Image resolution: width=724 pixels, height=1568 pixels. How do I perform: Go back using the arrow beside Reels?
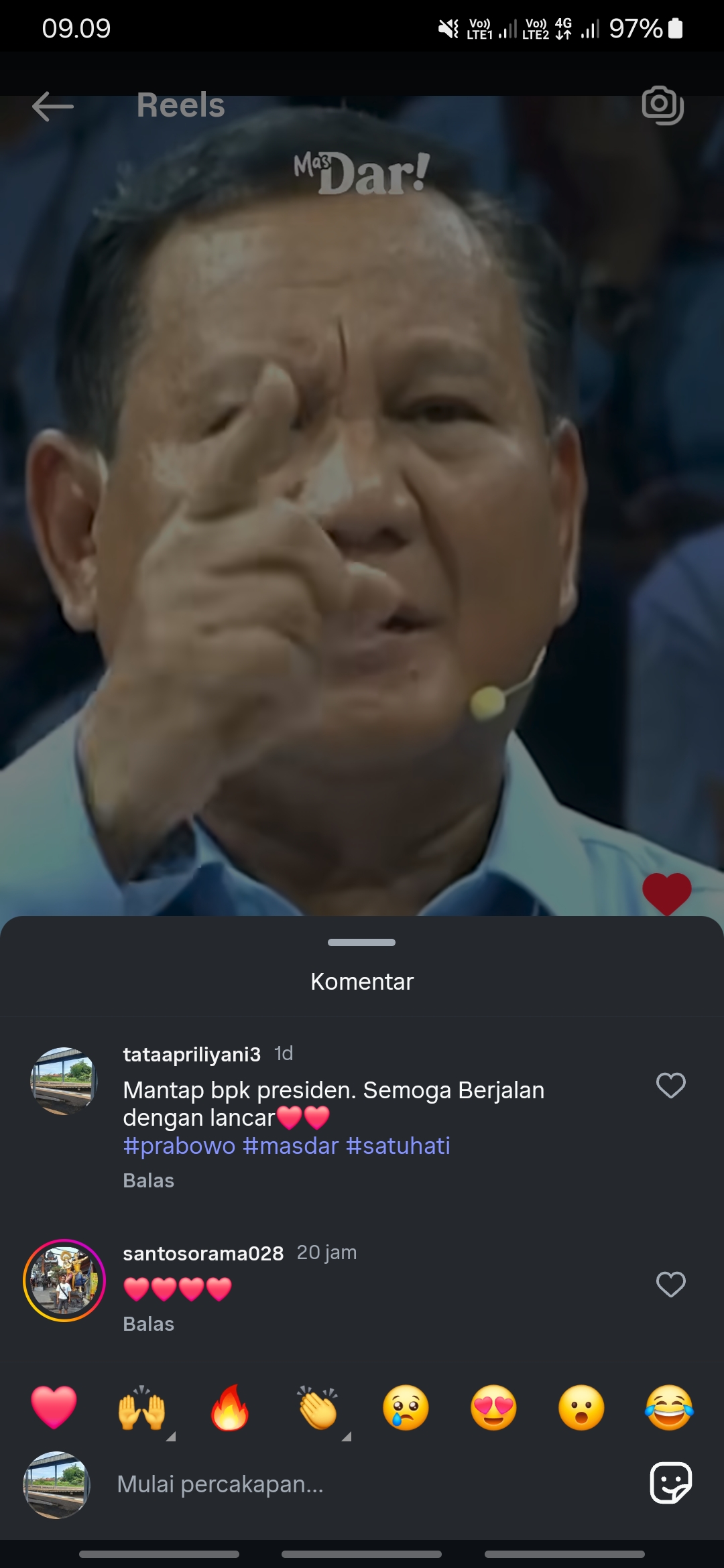click(52, 106)
